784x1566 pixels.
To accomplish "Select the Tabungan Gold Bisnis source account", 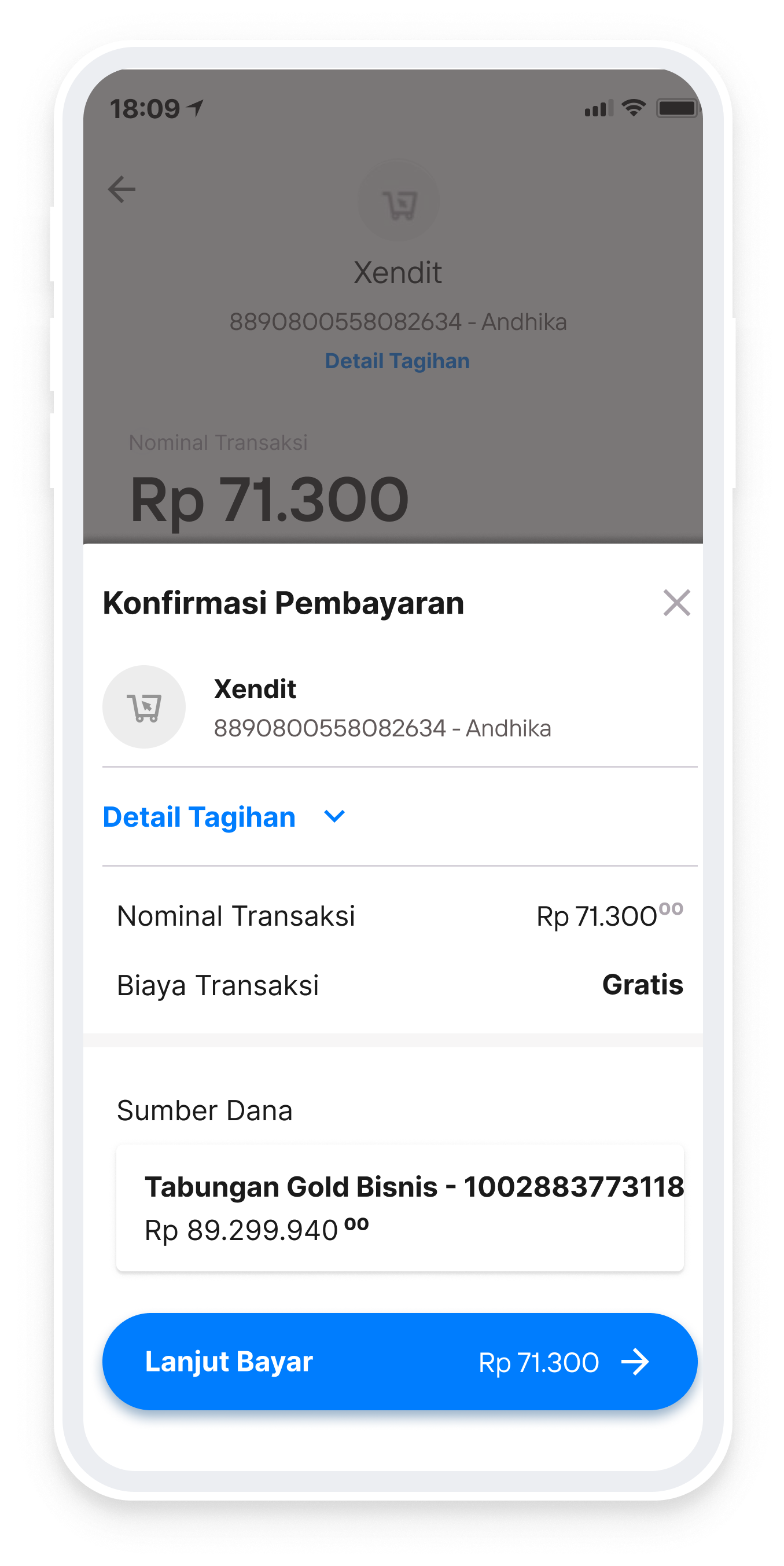I will [x=400, y=1207].
